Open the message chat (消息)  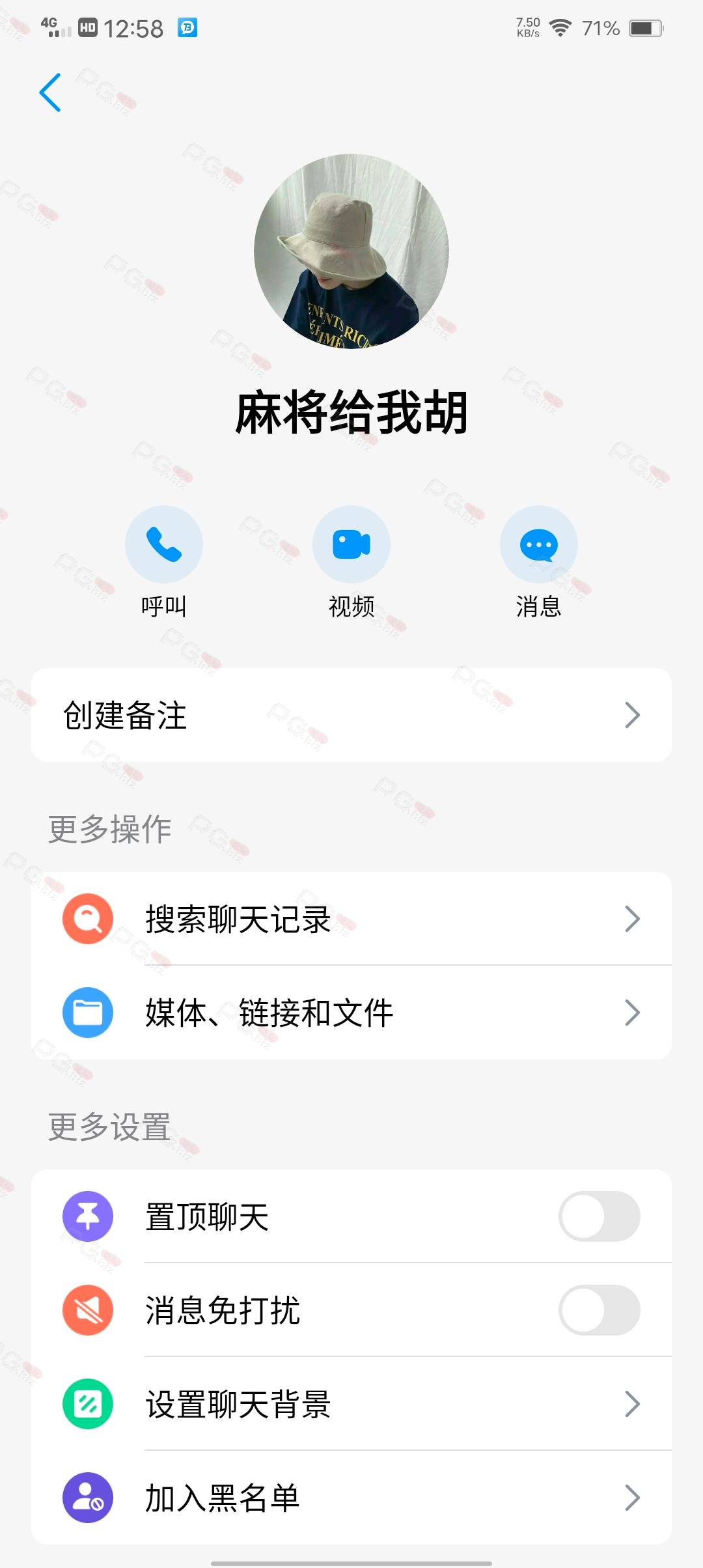[x=538, y=544]
